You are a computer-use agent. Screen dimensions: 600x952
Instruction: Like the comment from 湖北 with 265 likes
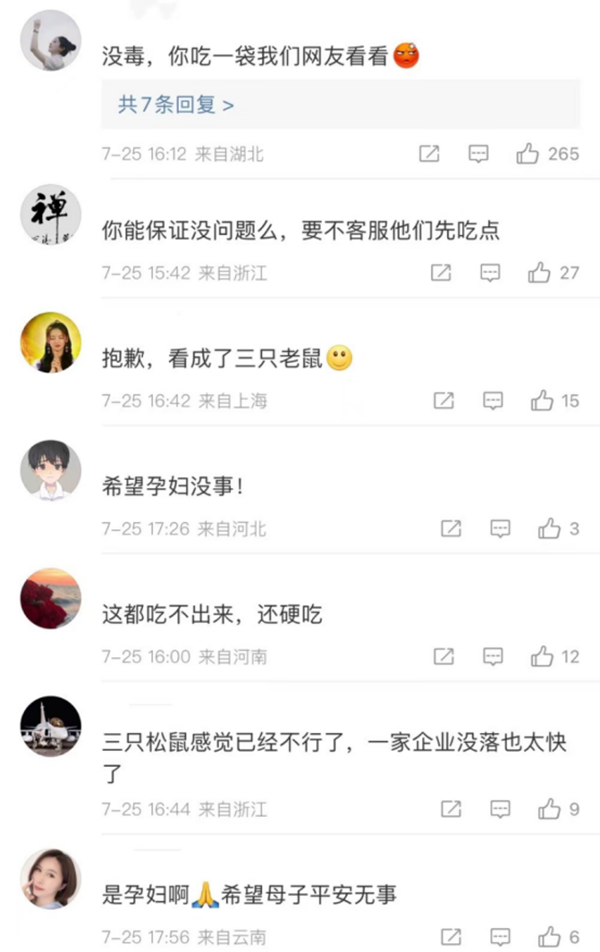[529, 154]
